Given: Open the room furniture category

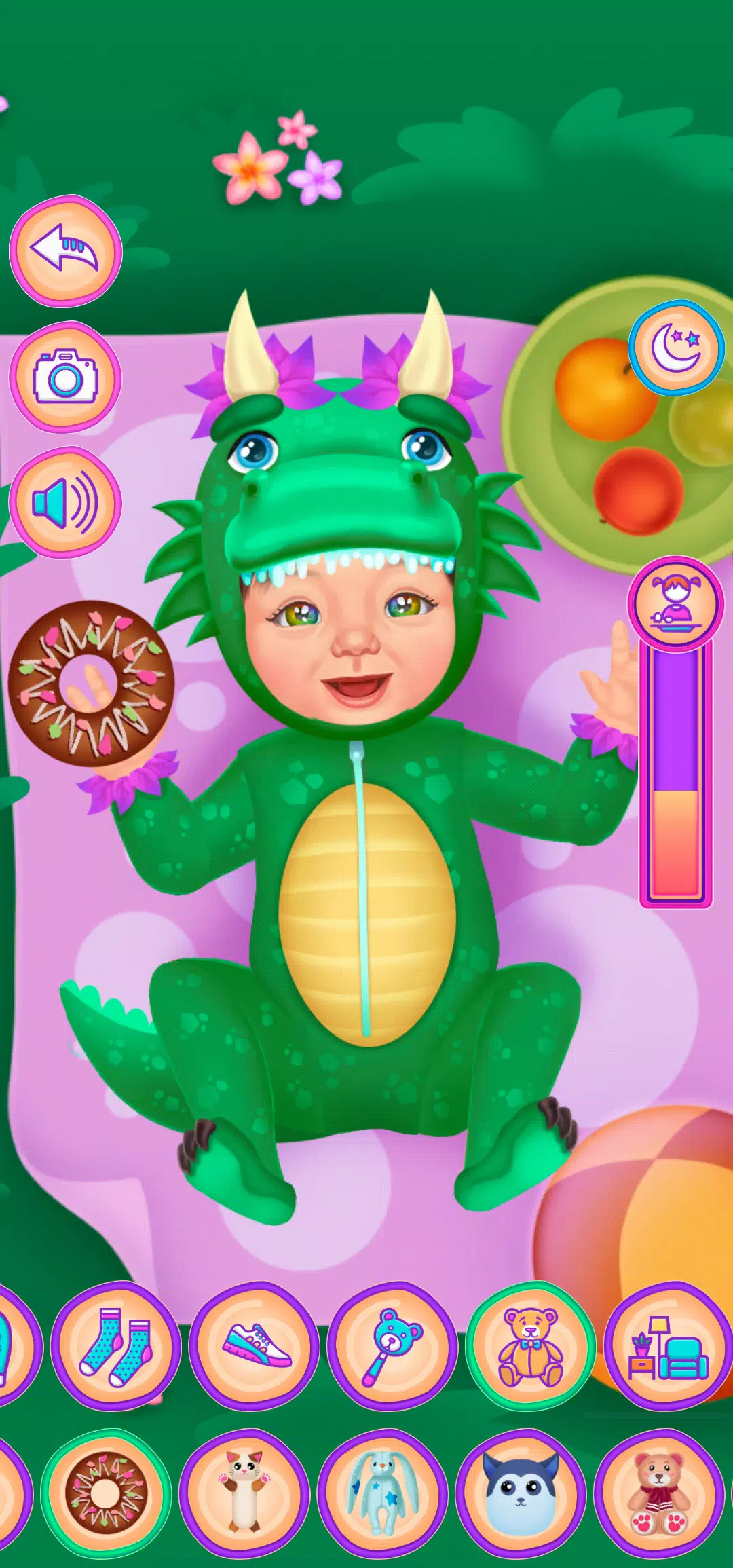Looking at the screenshot, I should (668, 1347).
